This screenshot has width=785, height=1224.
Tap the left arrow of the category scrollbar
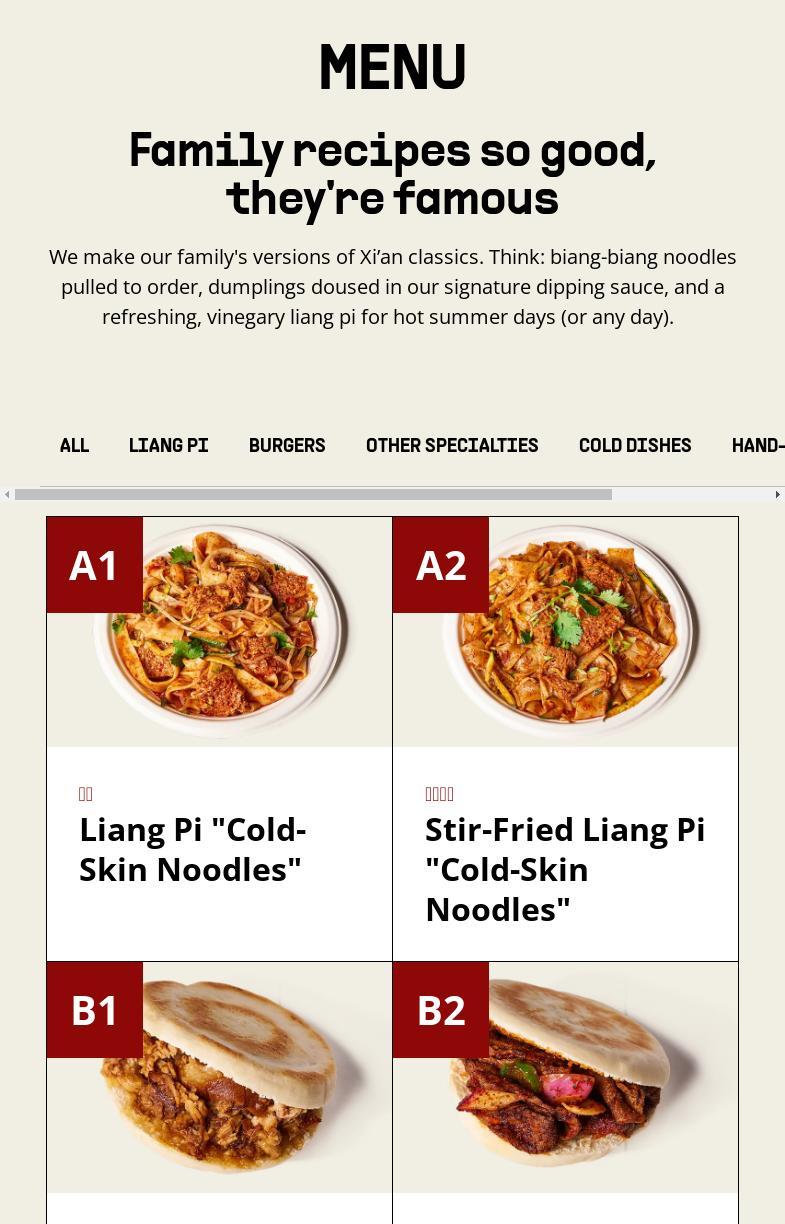tap(7, 495)
